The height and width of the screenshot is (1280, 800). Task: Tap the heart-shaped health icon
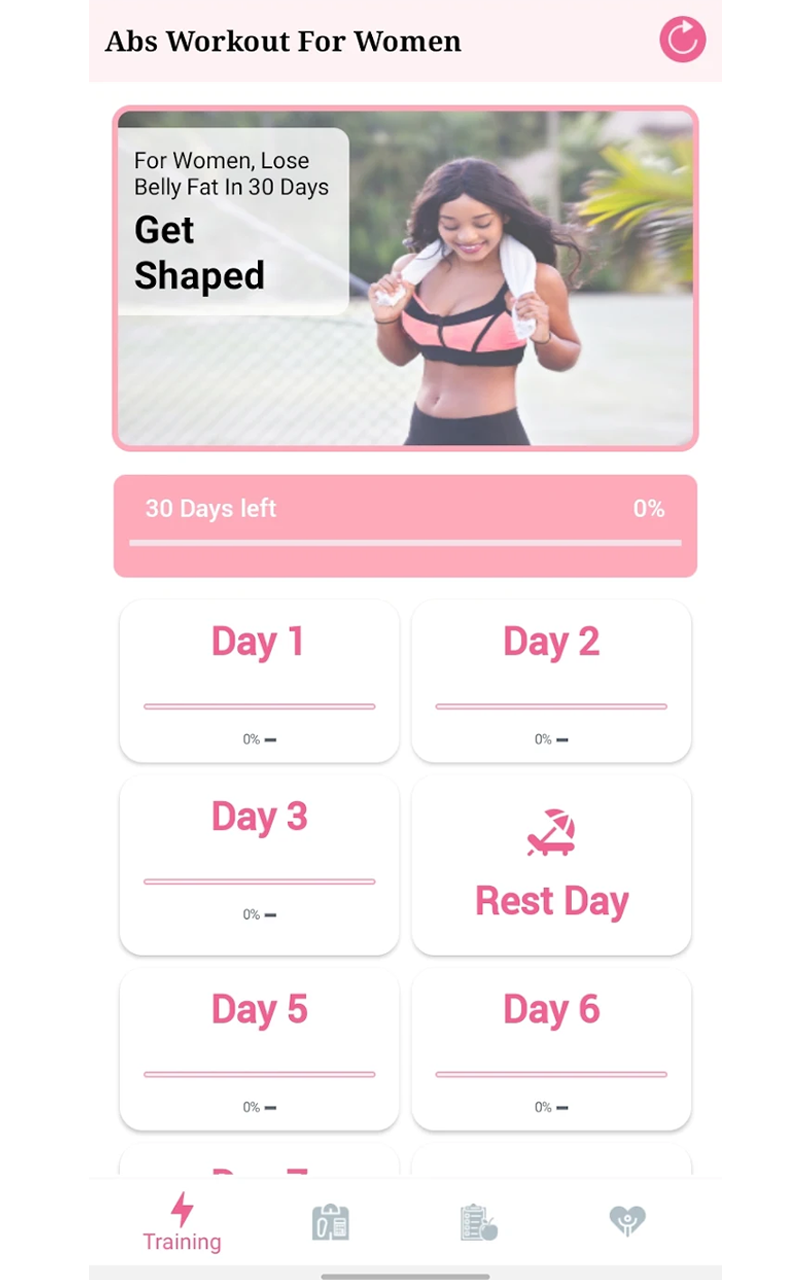627,1219
